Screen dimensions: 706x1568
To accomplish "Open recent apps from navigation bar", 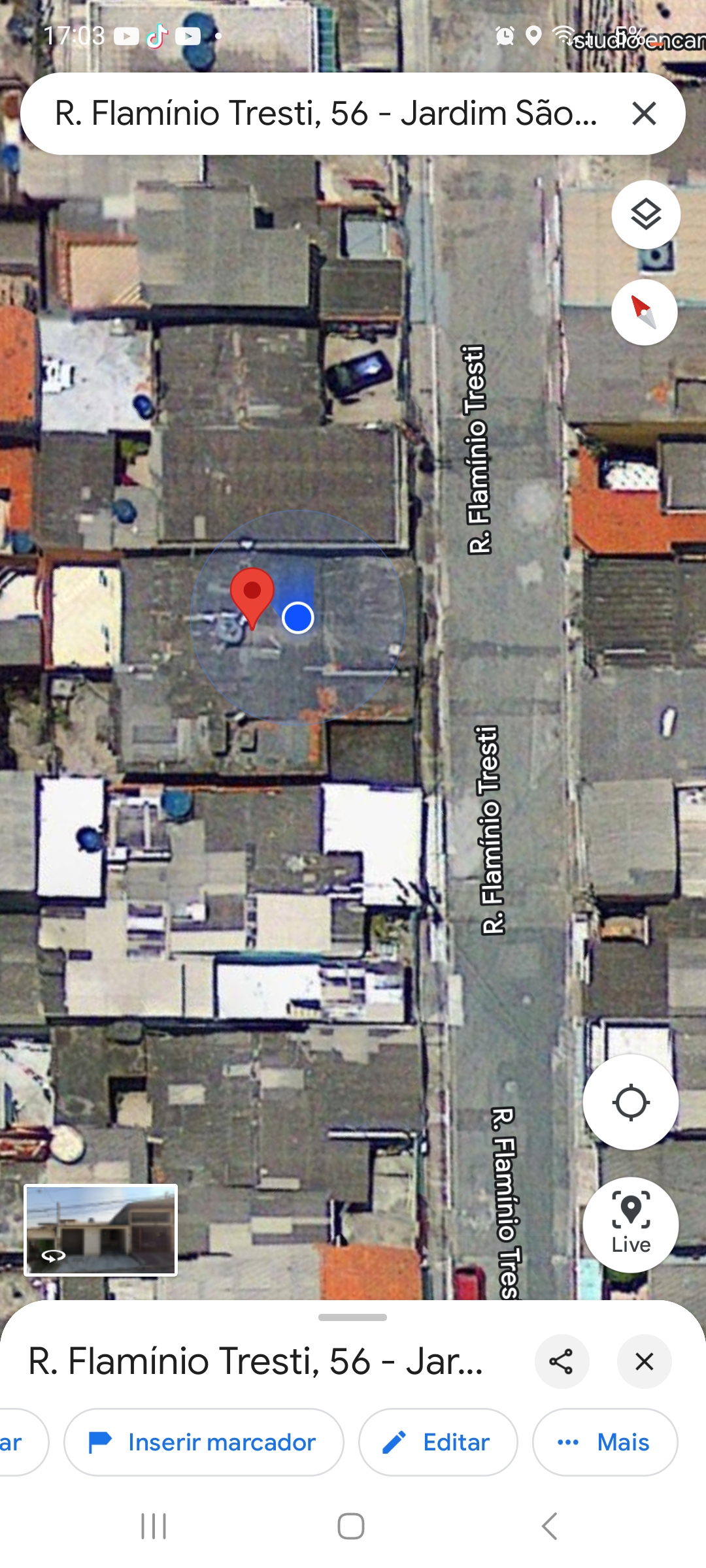I will pos(154,1526).
